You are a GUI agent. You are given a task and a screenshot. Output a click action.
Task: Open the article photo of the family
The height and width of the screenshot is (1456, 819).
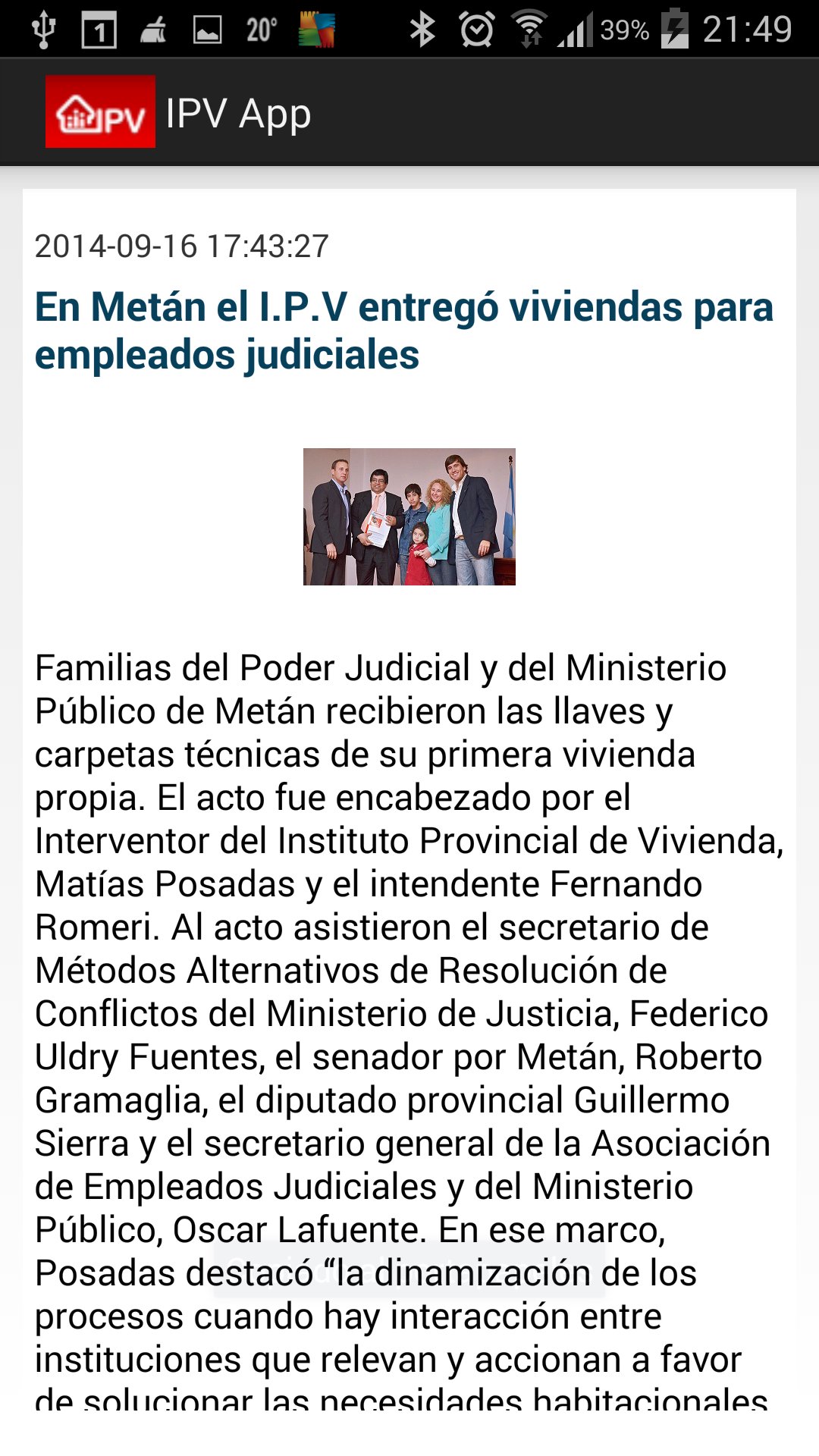(x=409, y=516)
